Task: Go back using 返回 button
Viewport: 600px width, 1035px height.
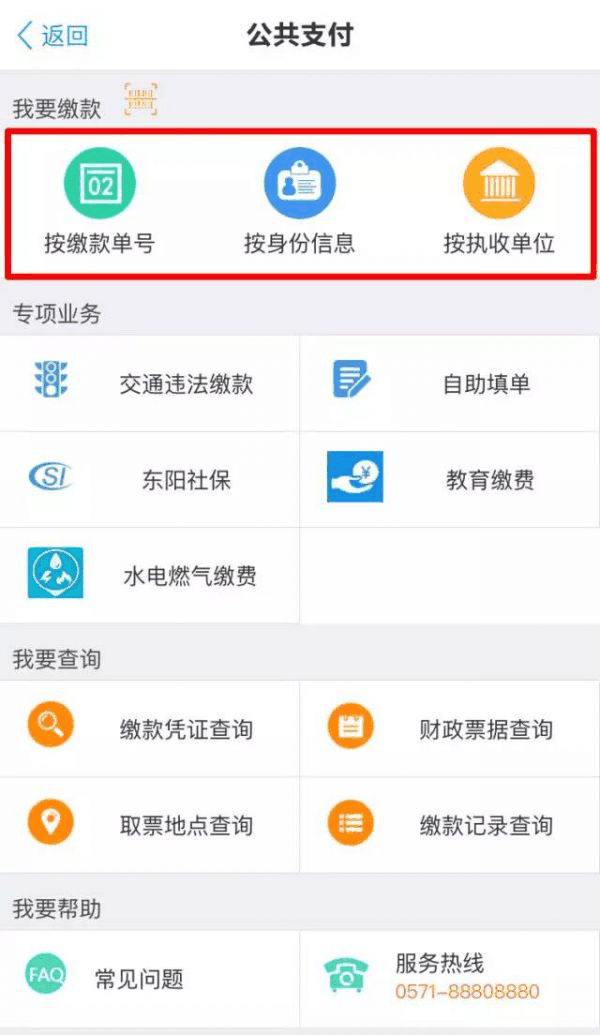Action: 54,37
